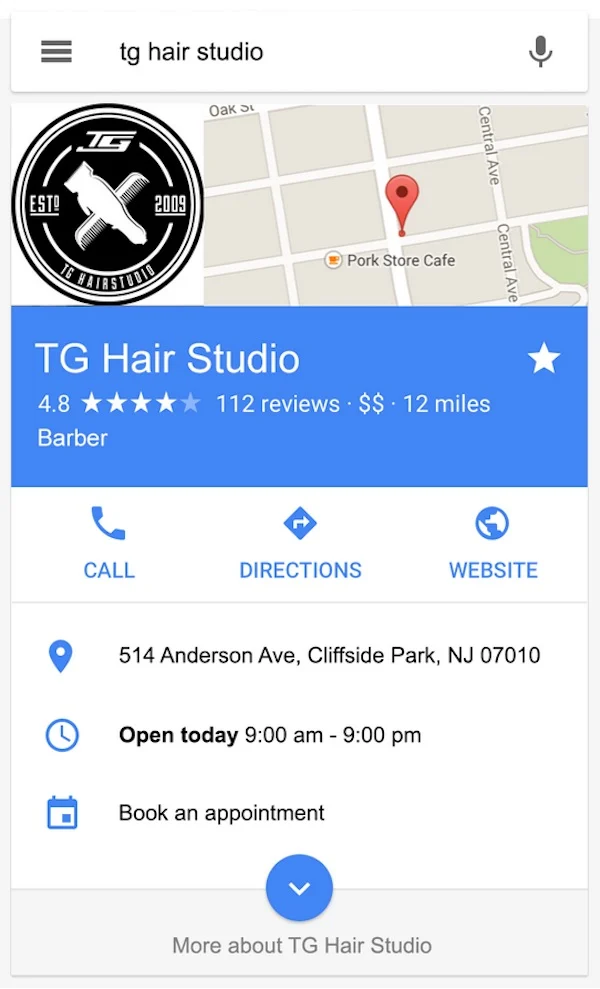
Task: Get directions to TG Hair Studio
Action: 300,543
